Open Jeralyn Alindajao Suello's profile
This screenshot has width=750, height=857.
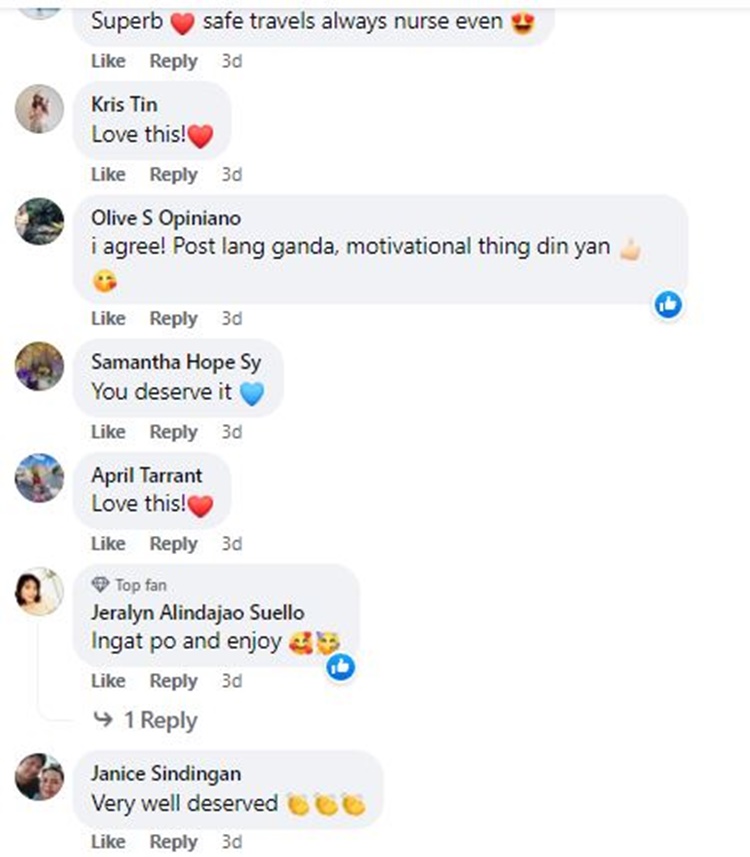(197, 612)
